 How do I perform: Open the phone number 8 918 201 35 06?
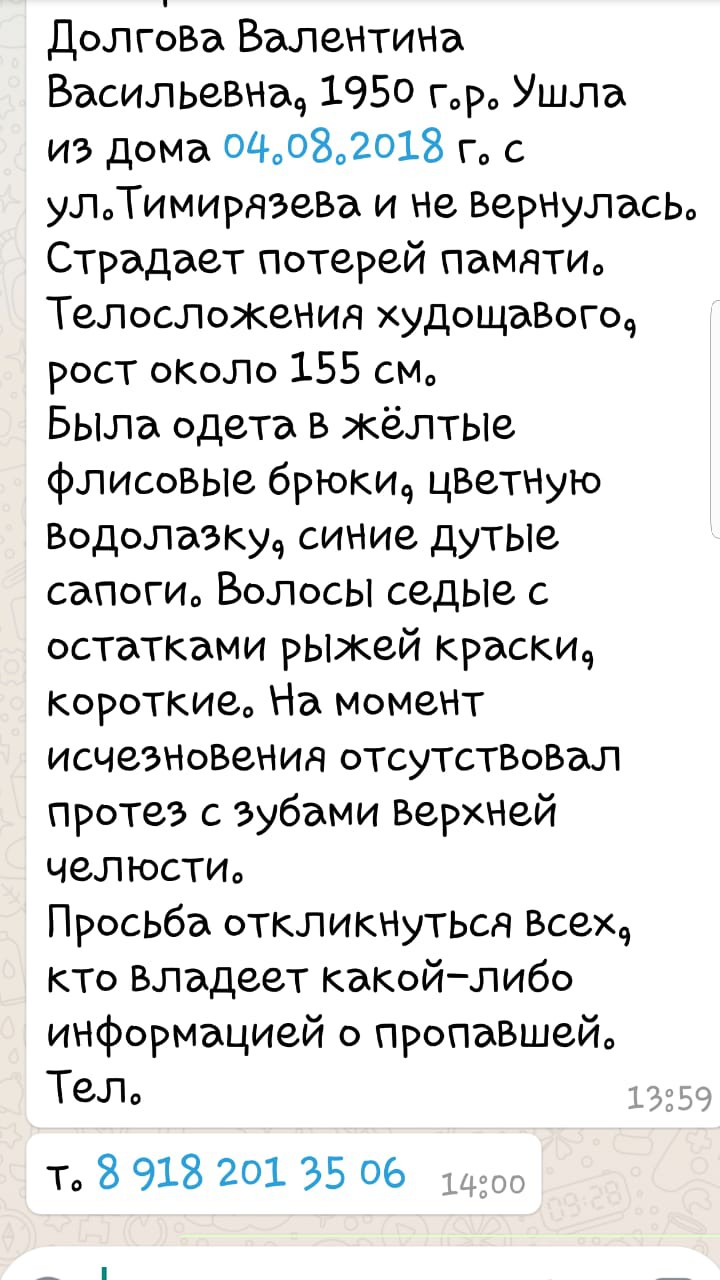click(x=250, y=1171)
